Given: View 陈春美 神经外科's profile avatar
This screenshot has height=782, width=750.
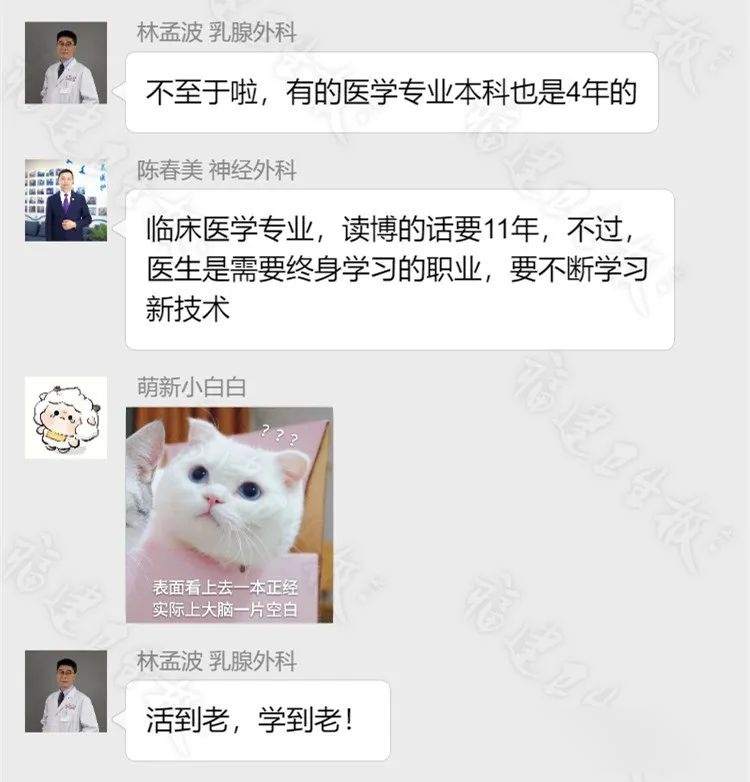Looking at the screenshot, I should pos(66,200).
